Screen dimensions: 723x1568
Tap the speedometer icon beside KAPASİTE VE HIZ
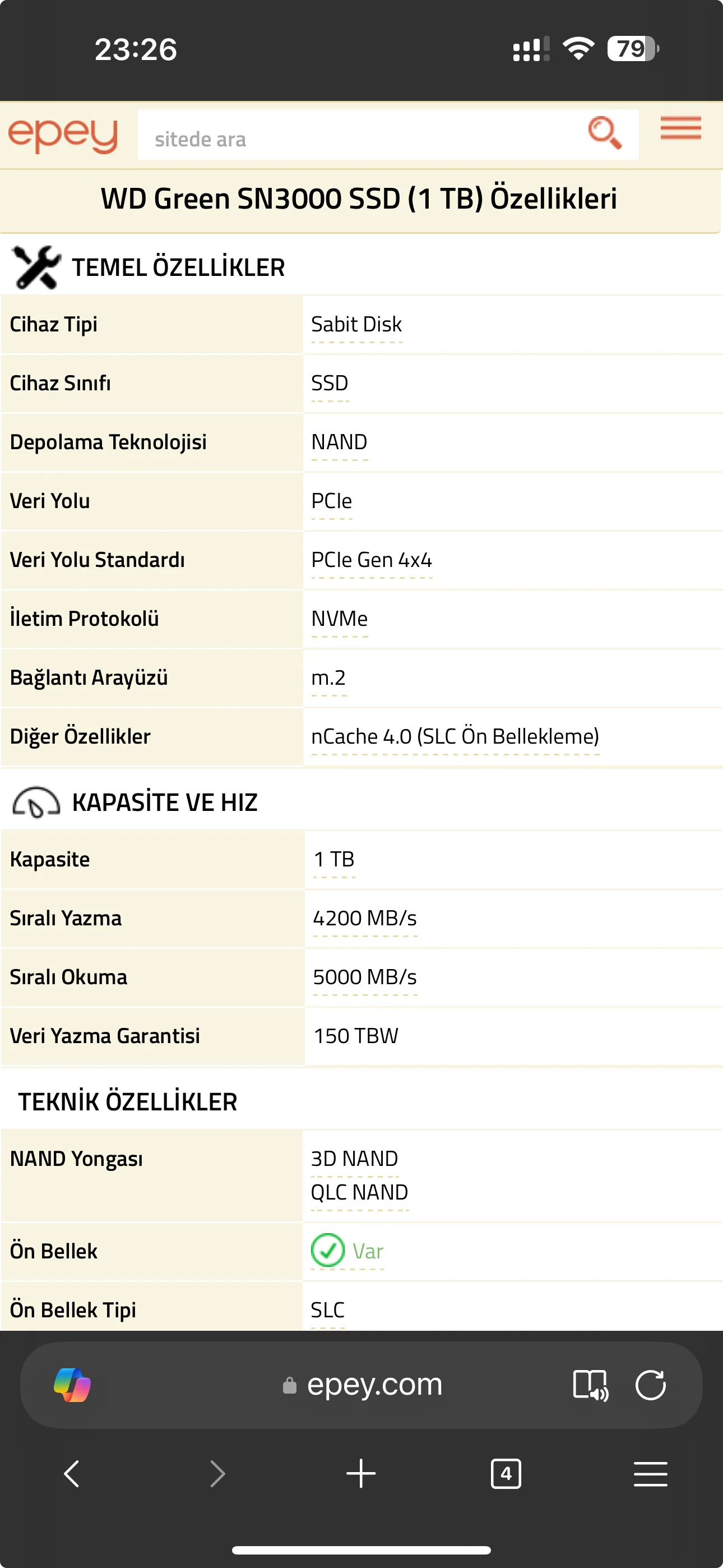(36, 801)
